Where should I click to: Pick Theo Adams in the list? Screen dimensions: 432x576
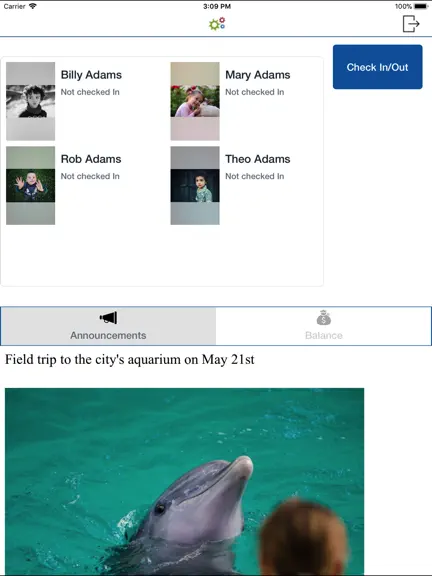[x=245, y=186]
